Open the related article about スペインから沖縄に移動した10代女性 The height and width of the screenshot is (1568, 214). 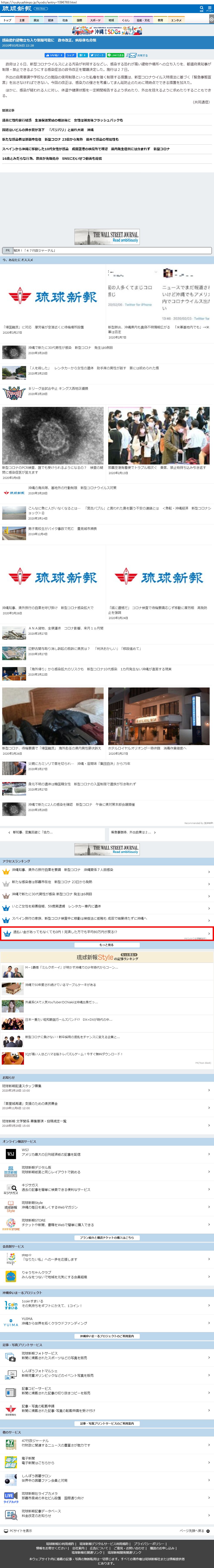85,148
